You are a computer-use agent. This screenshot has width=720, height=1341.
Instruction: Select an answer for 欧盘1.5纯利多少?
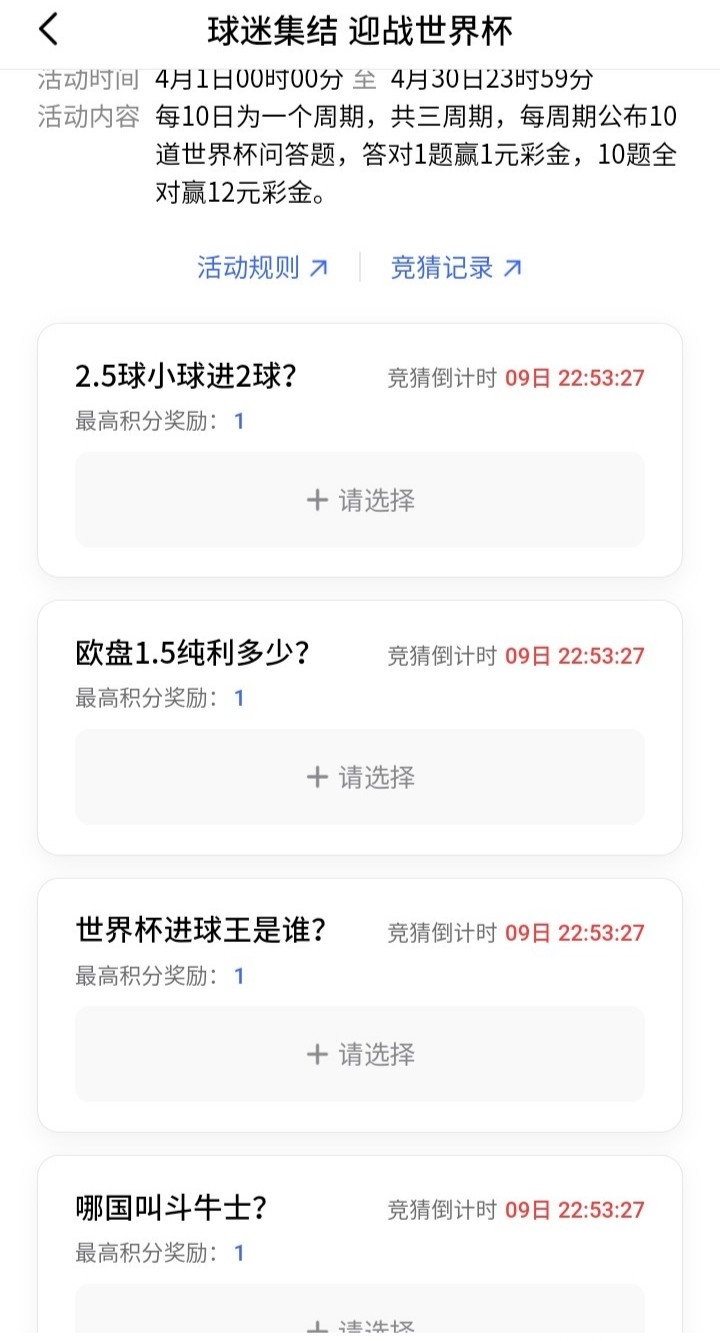point(360,777)
